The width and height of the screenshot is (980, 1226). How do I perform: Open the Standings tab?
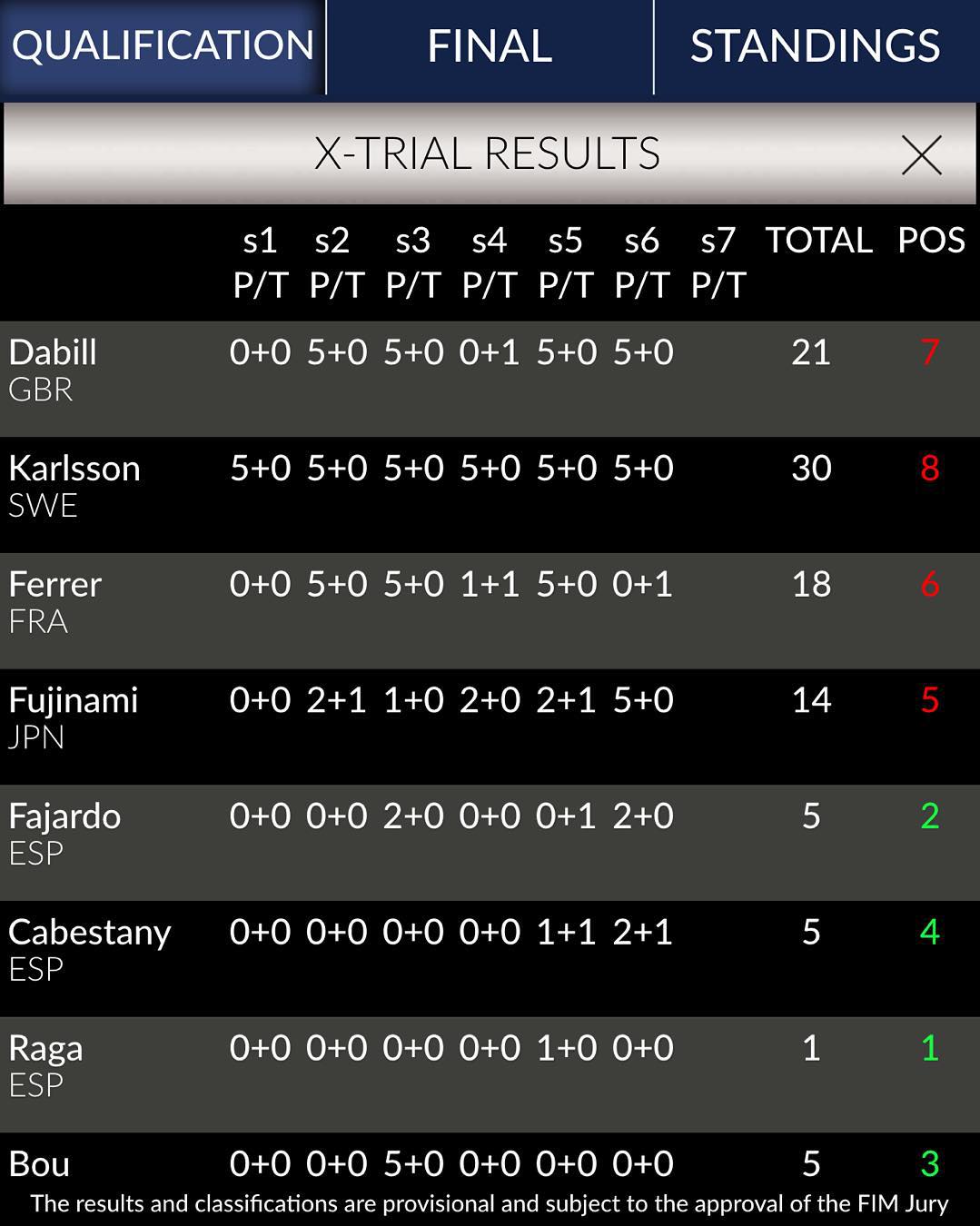tap(815, 46)
